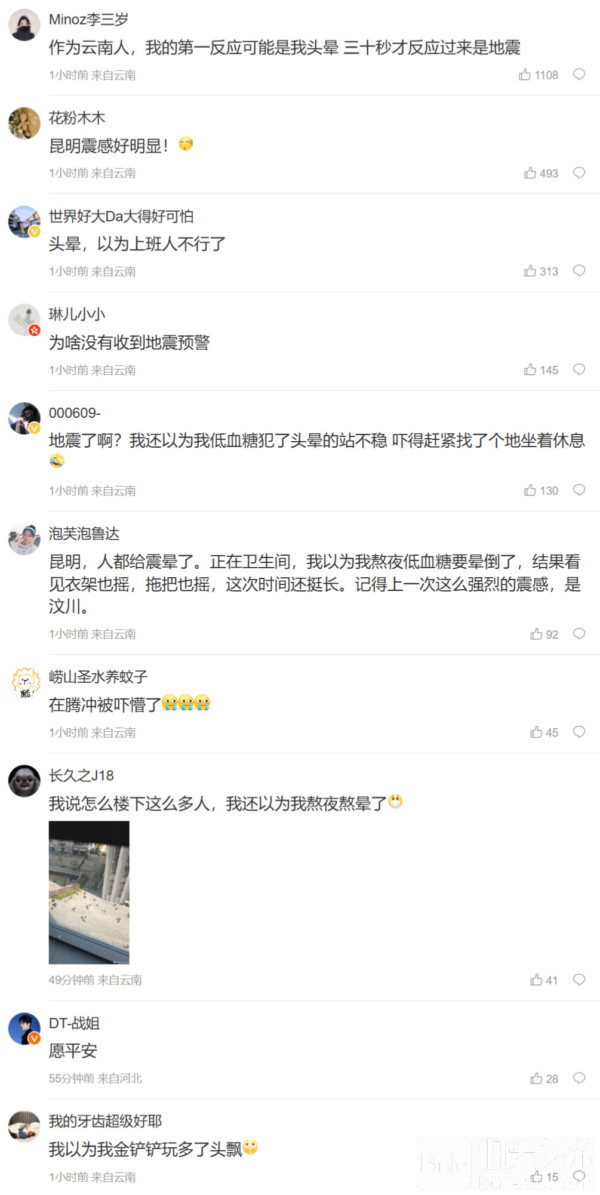Open 我的牙齿超级好耶's username link
Image resolution: width=600 pixels, height=1195 pixels.
(x=105, y=1121)
